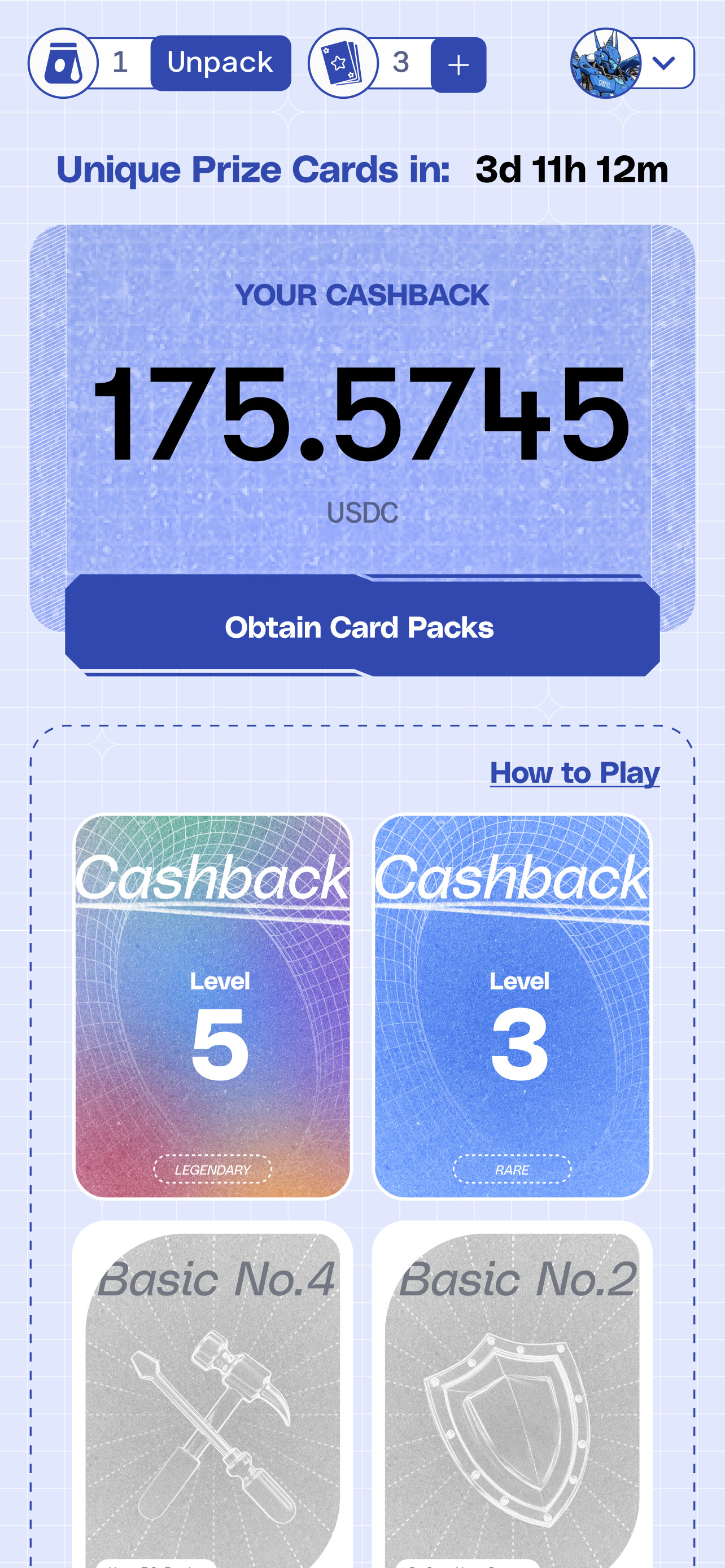Viewport: 725px width, 1568px height.
Task: Add more cards with plus button
Action: (x=458, y=64)
